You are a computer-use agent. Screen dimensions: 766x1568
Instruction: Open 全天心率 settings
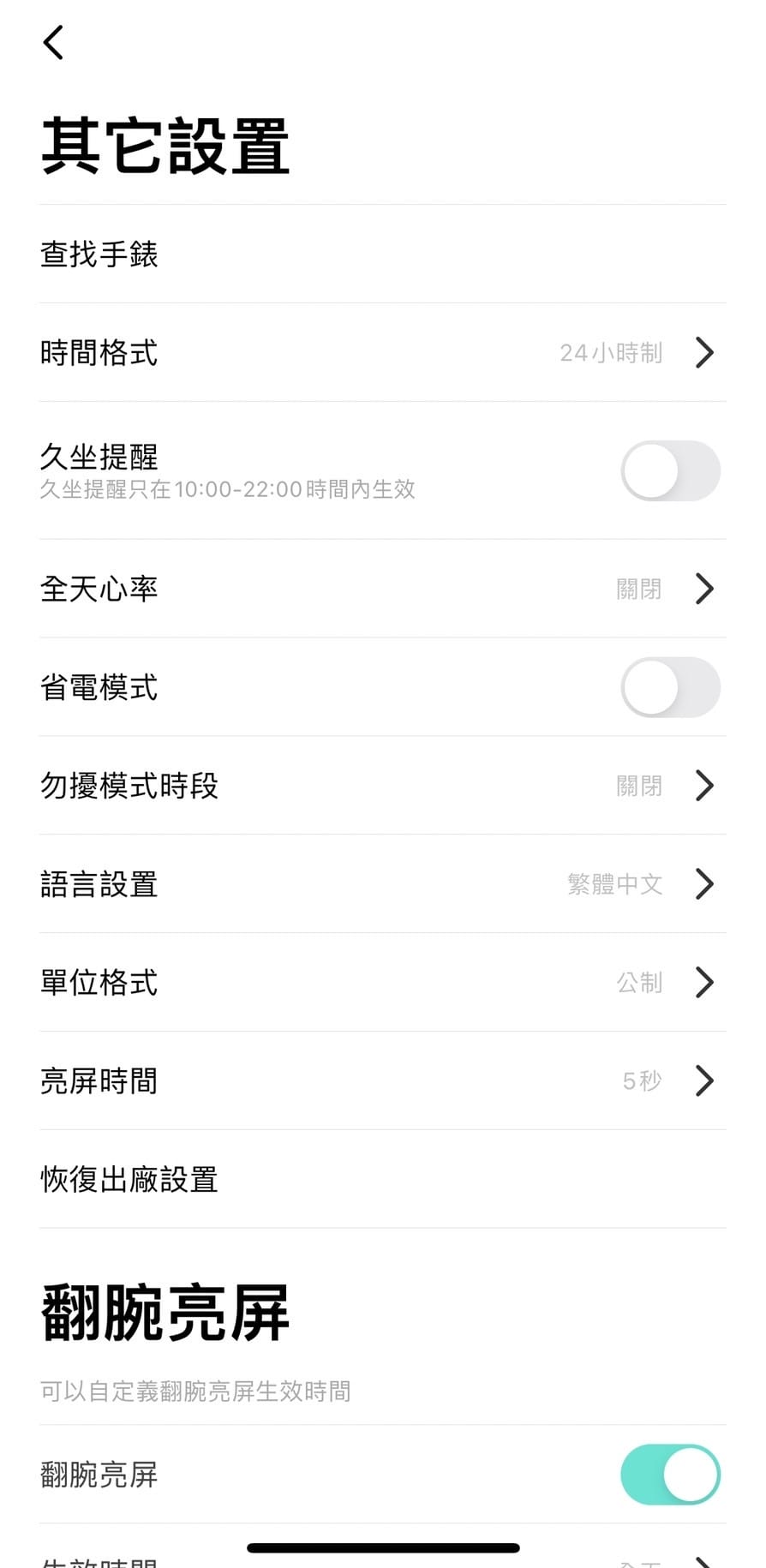(x=382, y=589)
